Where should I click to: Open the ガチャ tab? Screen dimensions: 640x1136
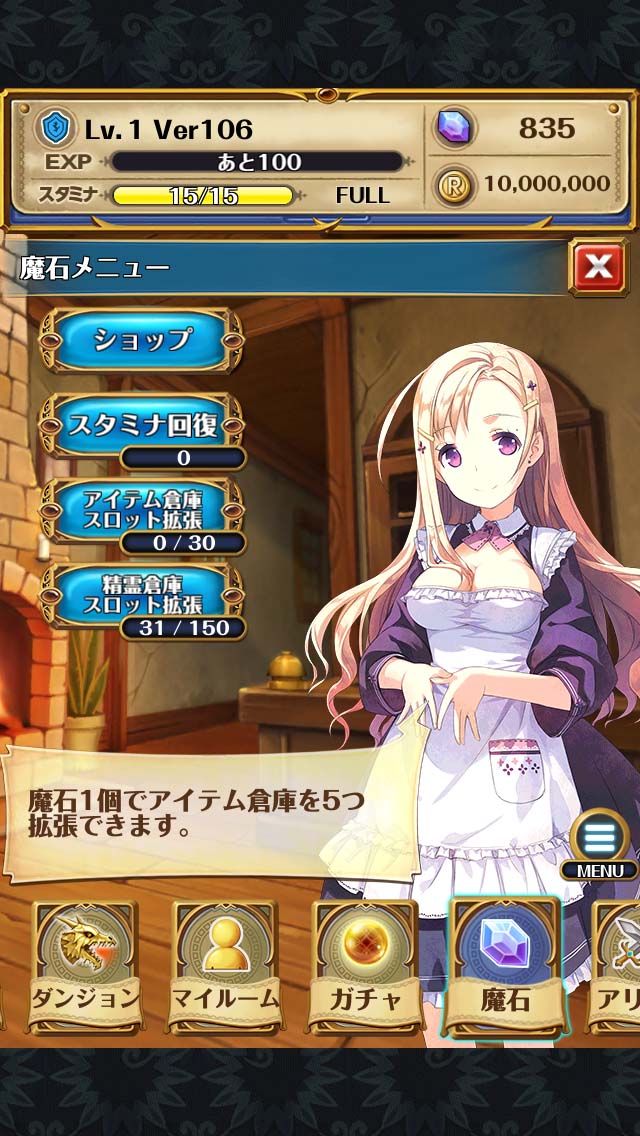[364, 963]
